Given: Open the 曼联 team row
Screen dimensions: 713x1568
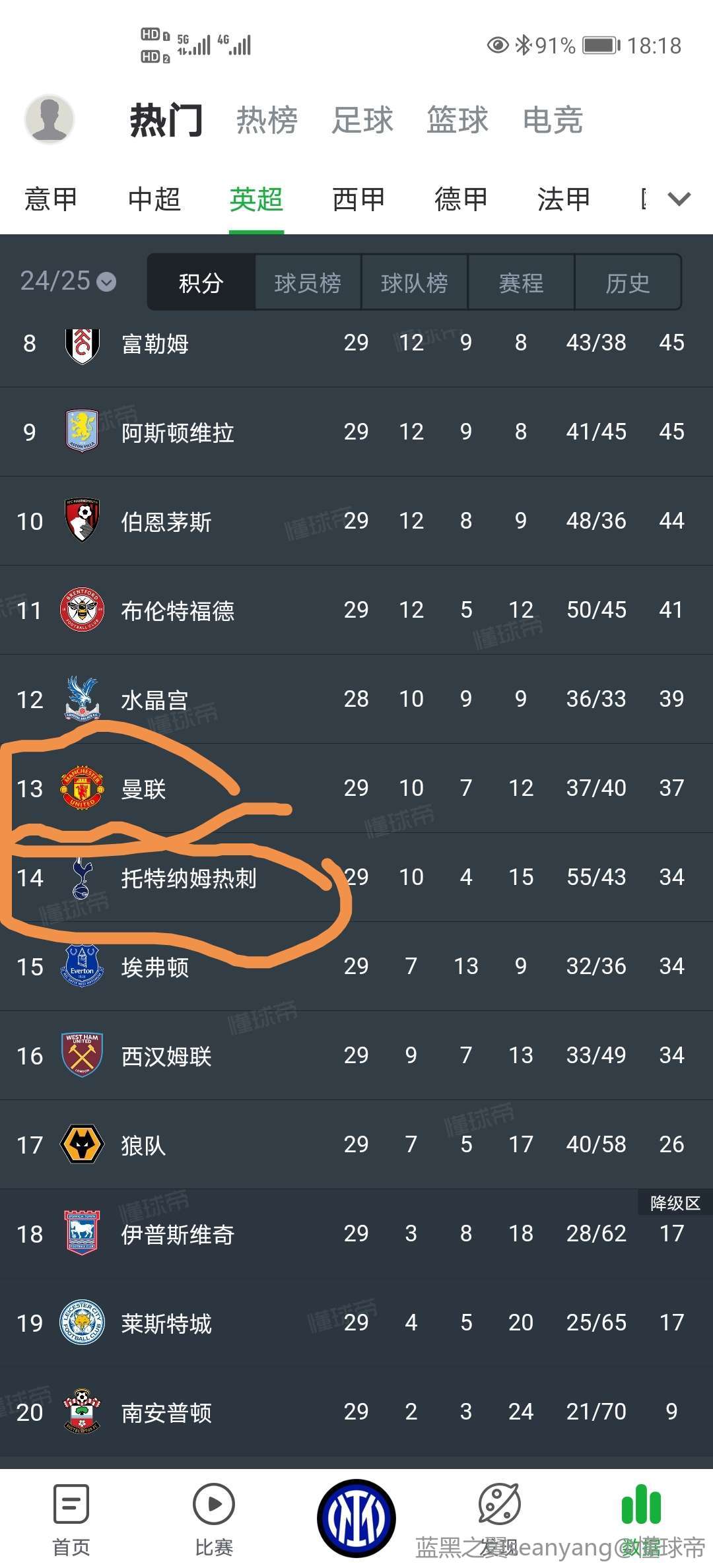Looking at the screenshot, I should (x=356, y=788).
